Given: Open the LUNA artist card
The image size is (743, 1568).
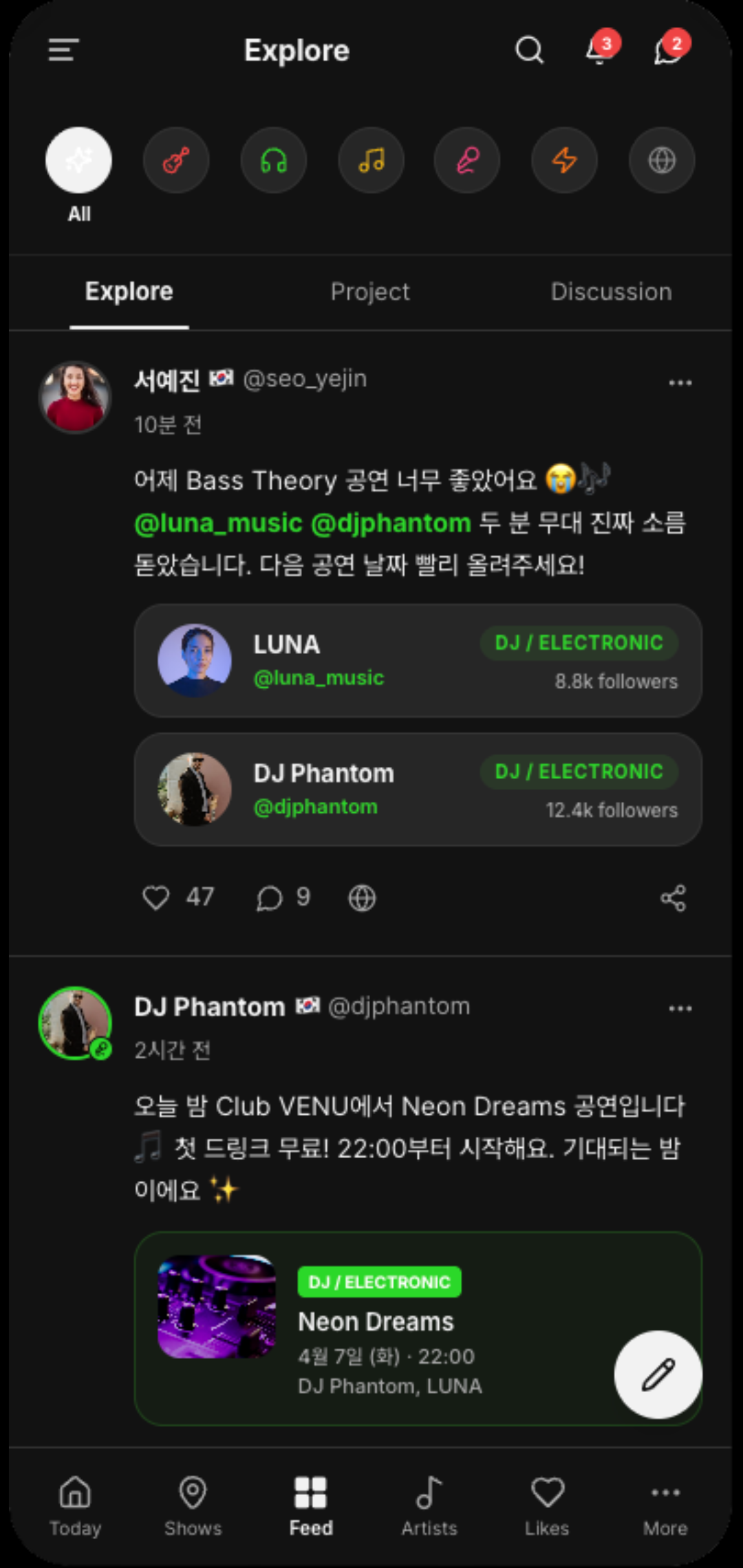Looking at the screenshot, I should [x=418, y=660].
